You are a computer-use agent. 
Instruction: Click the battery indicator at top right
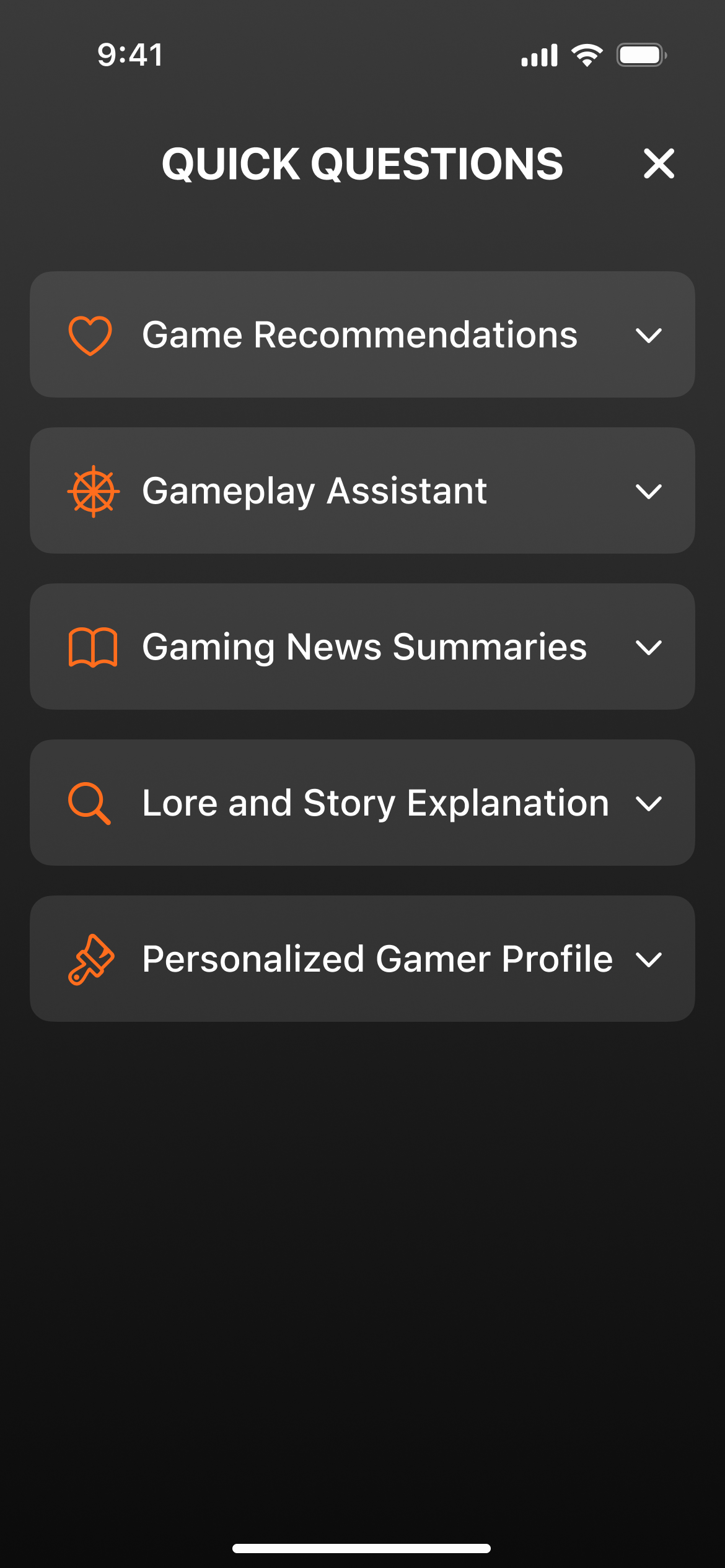[x=641, y=54]
